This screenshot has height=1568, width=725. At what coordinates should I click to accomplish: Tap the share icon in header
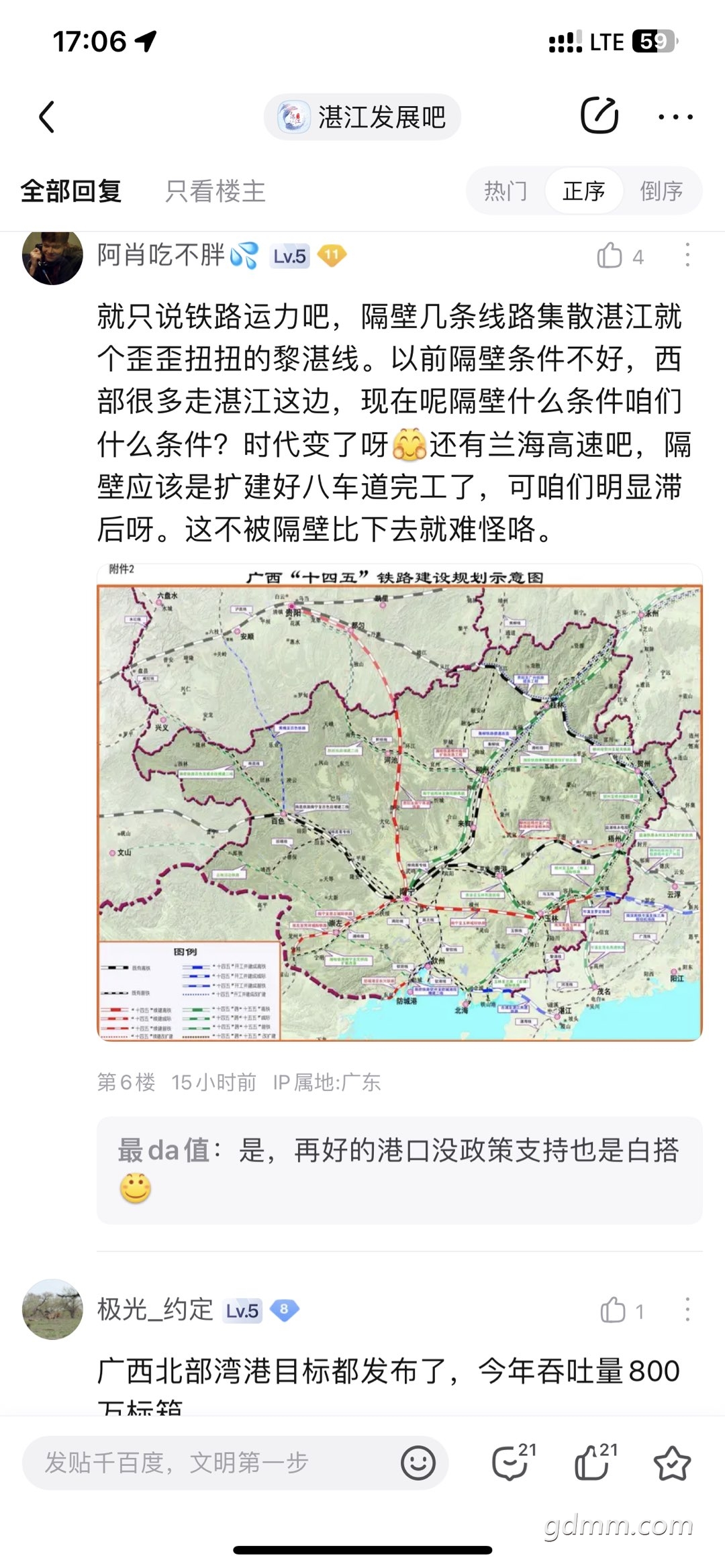coord(599,115)
